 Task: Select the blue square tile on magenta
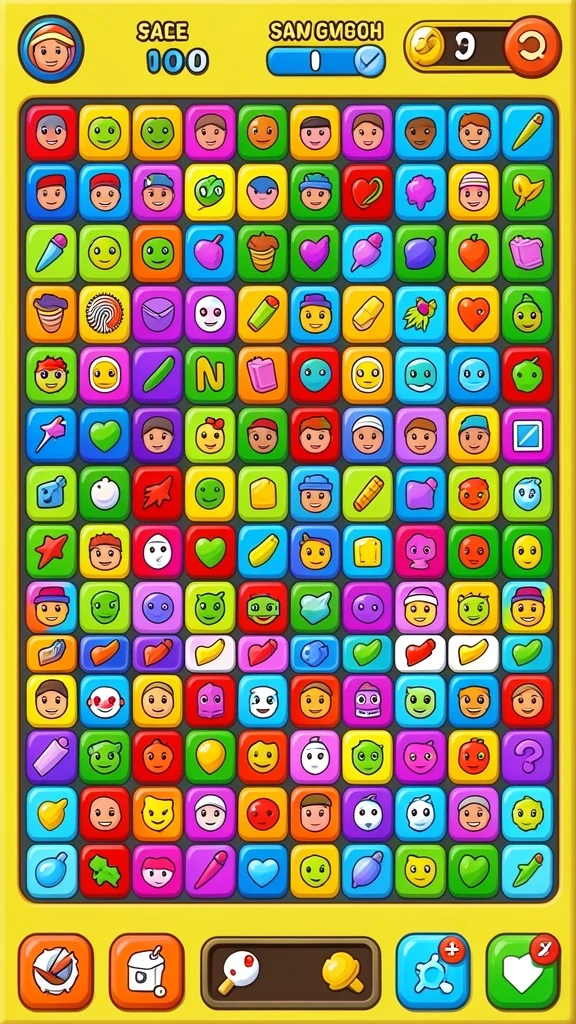[x=527, y=436]
